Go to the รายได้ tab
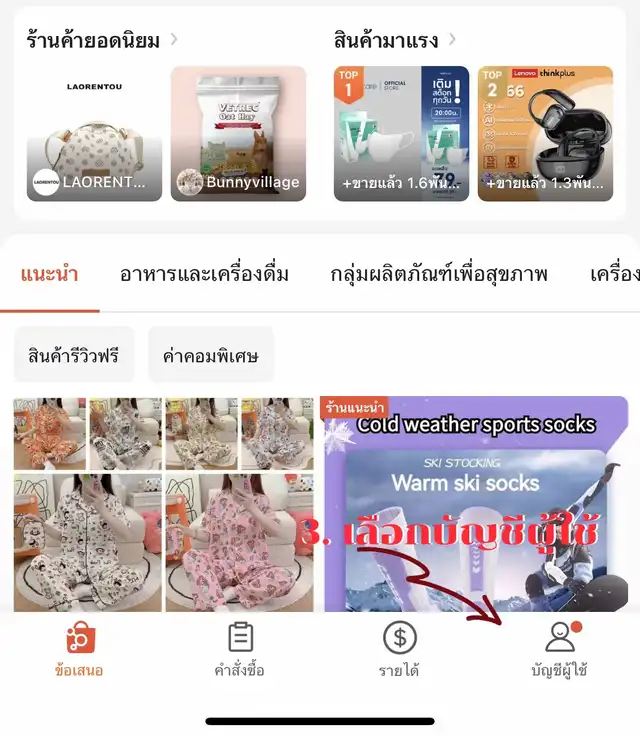Viewport: 640px width, 737px height. (x=399, y=650)
